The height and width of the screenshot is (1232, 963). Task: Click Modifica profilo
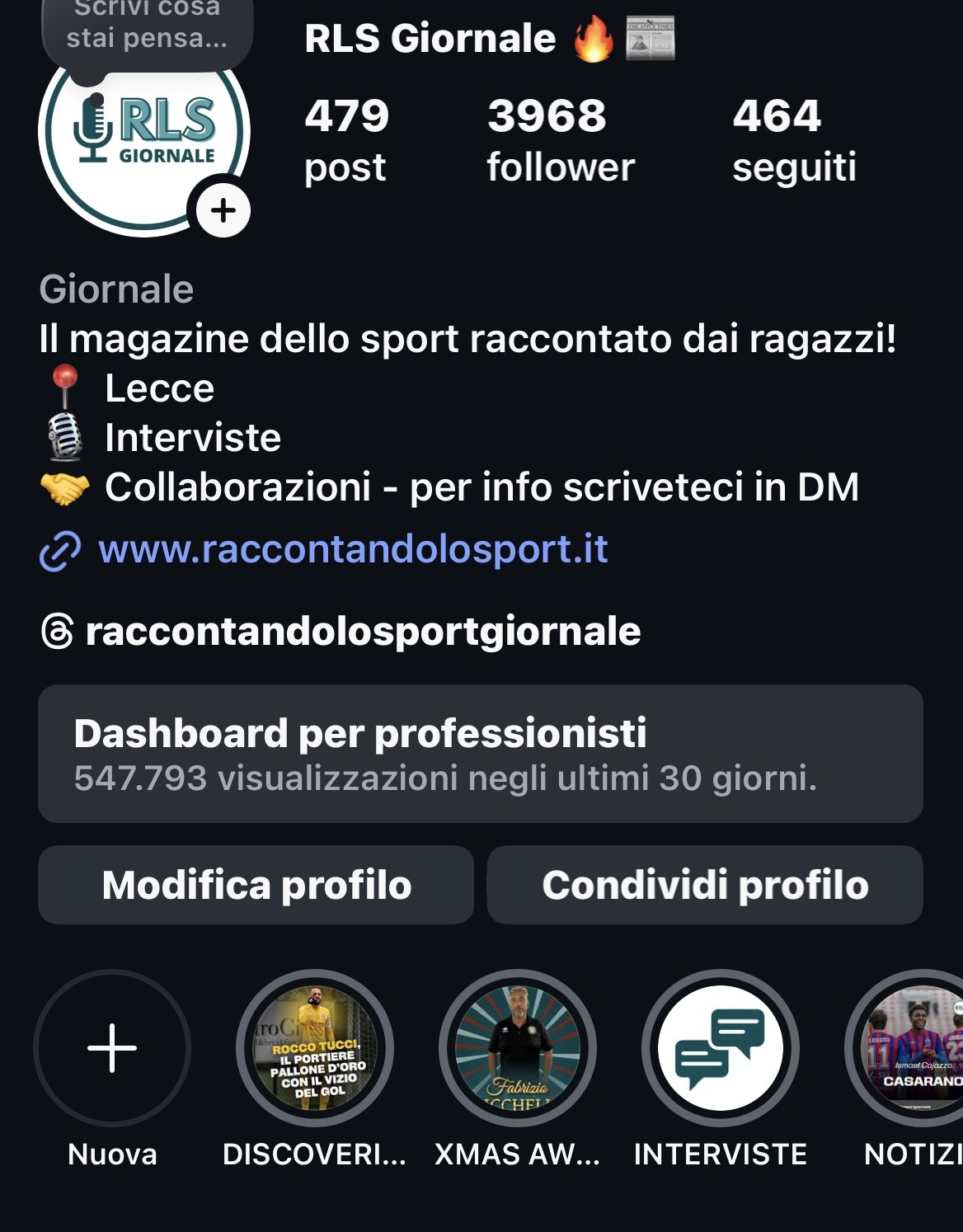[x=256, y=886]
